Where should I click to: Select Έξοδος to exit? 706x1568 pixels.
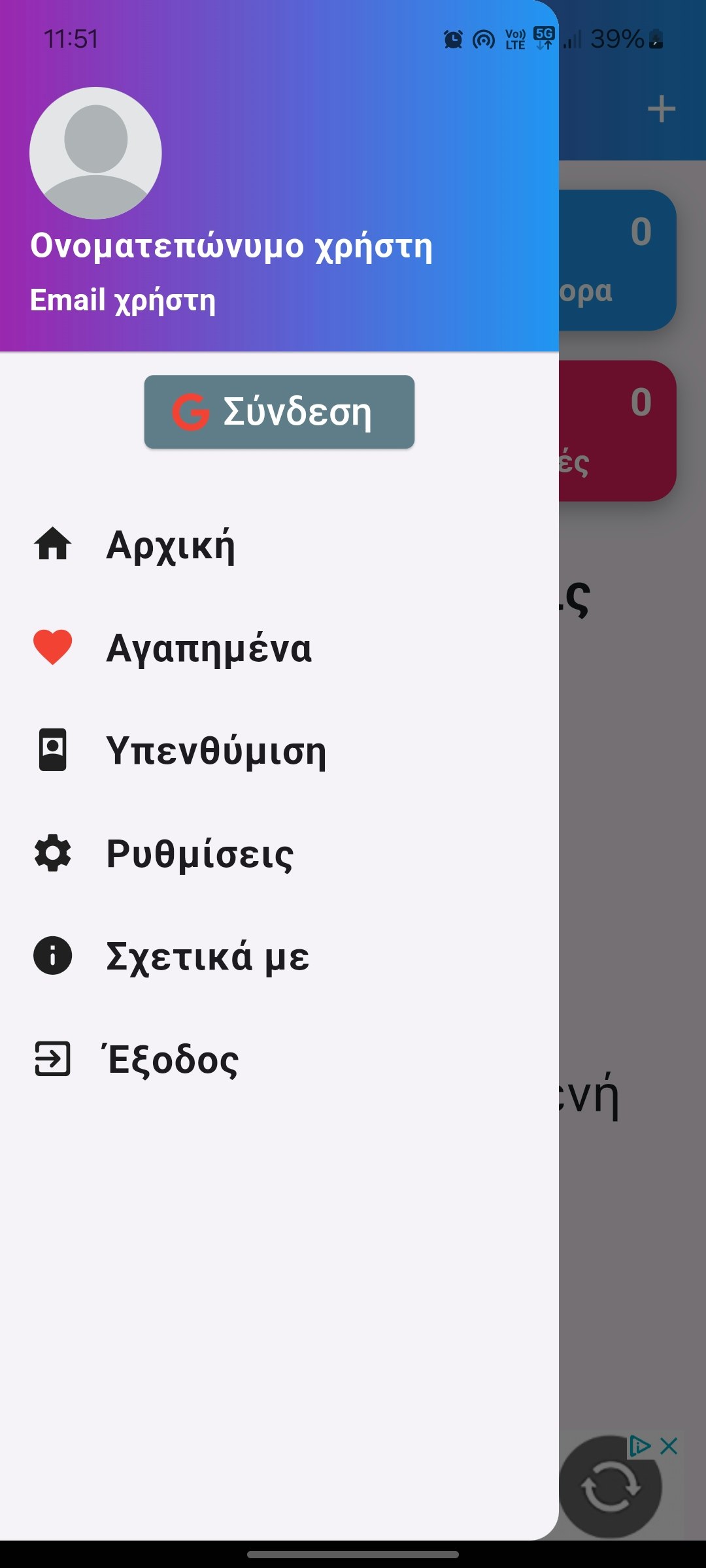coord(171,1059)
